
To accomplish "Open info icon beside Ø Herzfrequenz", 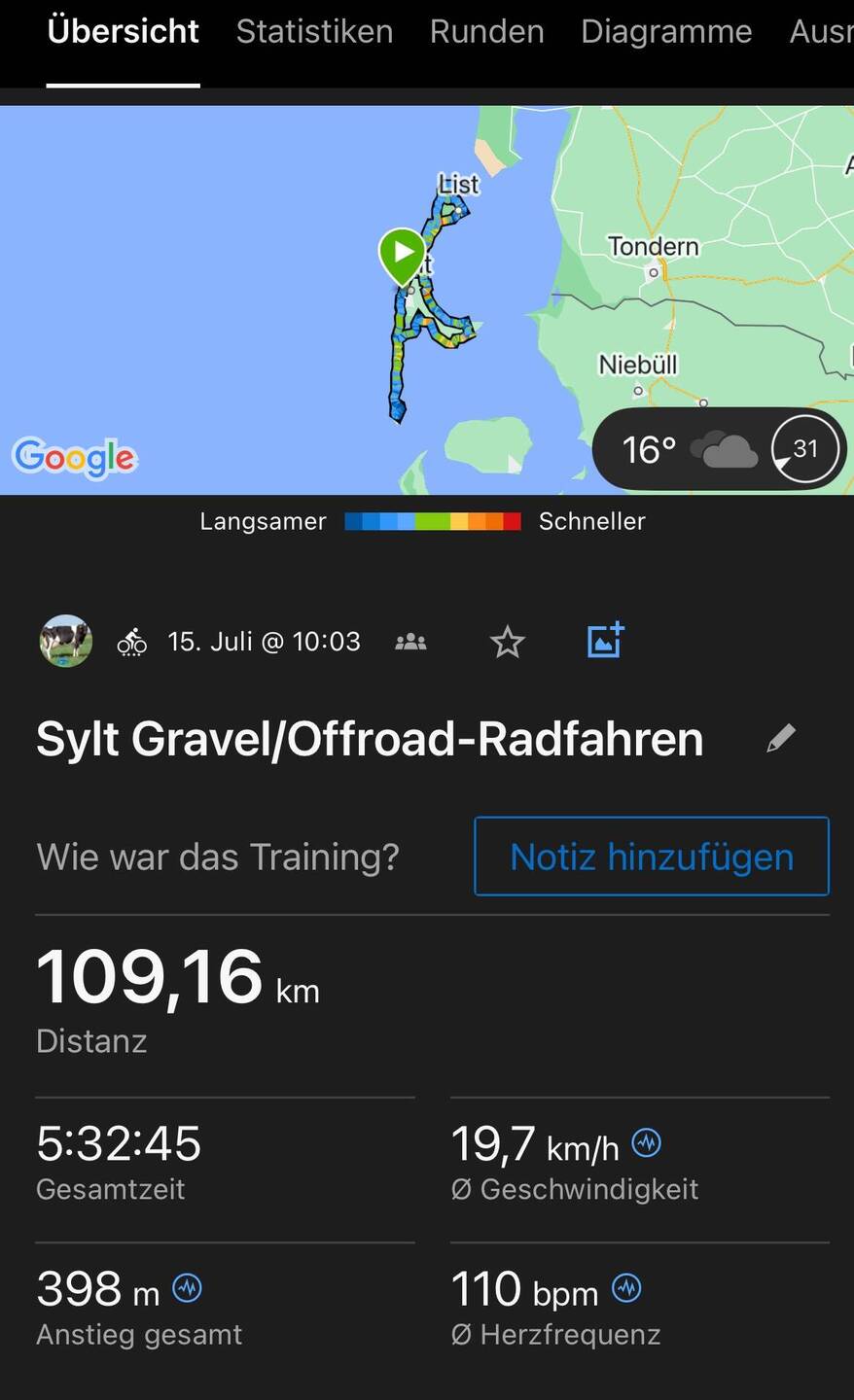I will [x=626, y=1288].
